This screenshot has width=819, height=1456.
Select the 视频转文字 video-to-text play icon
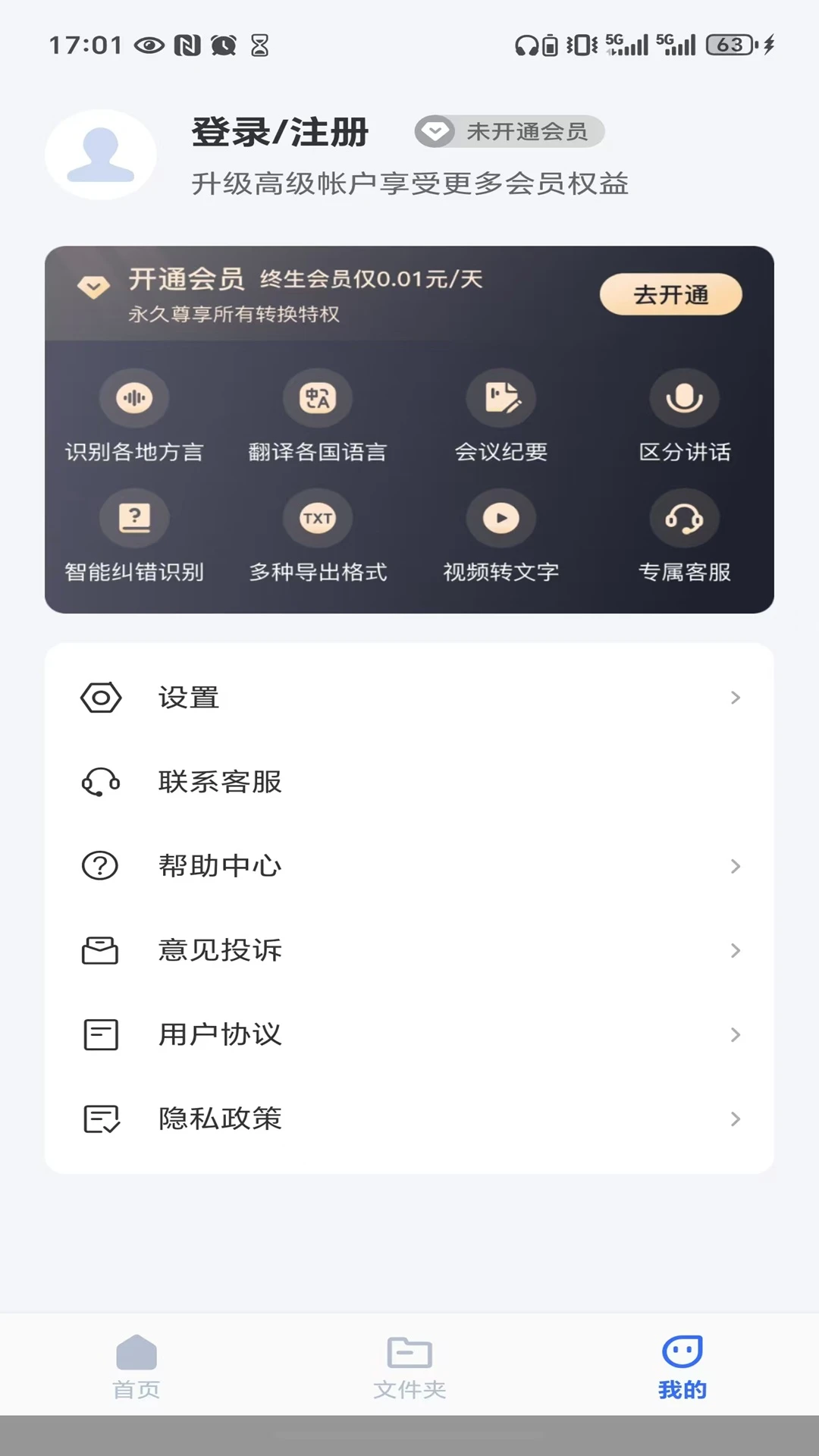point(501,518)
